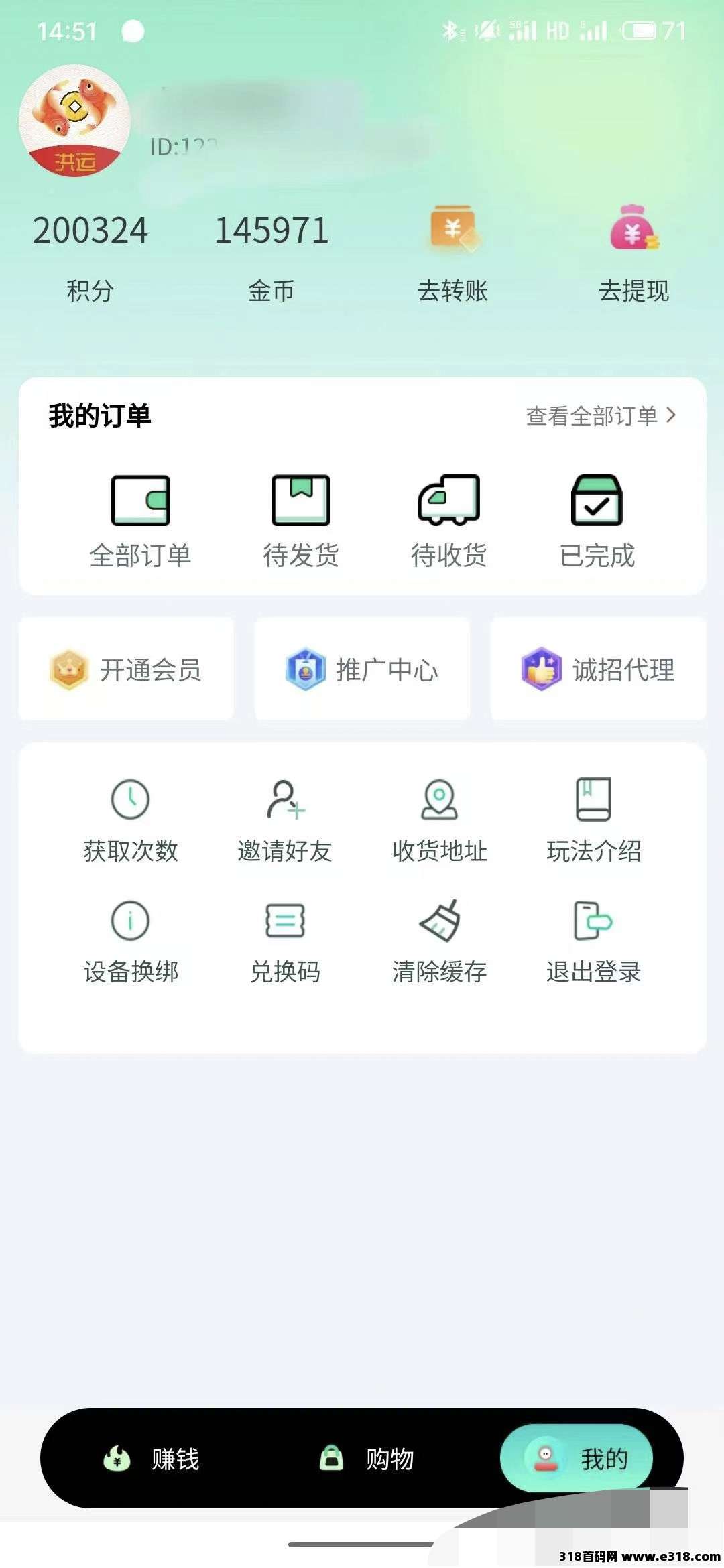Switch to the 赚钱 tab
724x1568 pixels.
point(152,1459)
